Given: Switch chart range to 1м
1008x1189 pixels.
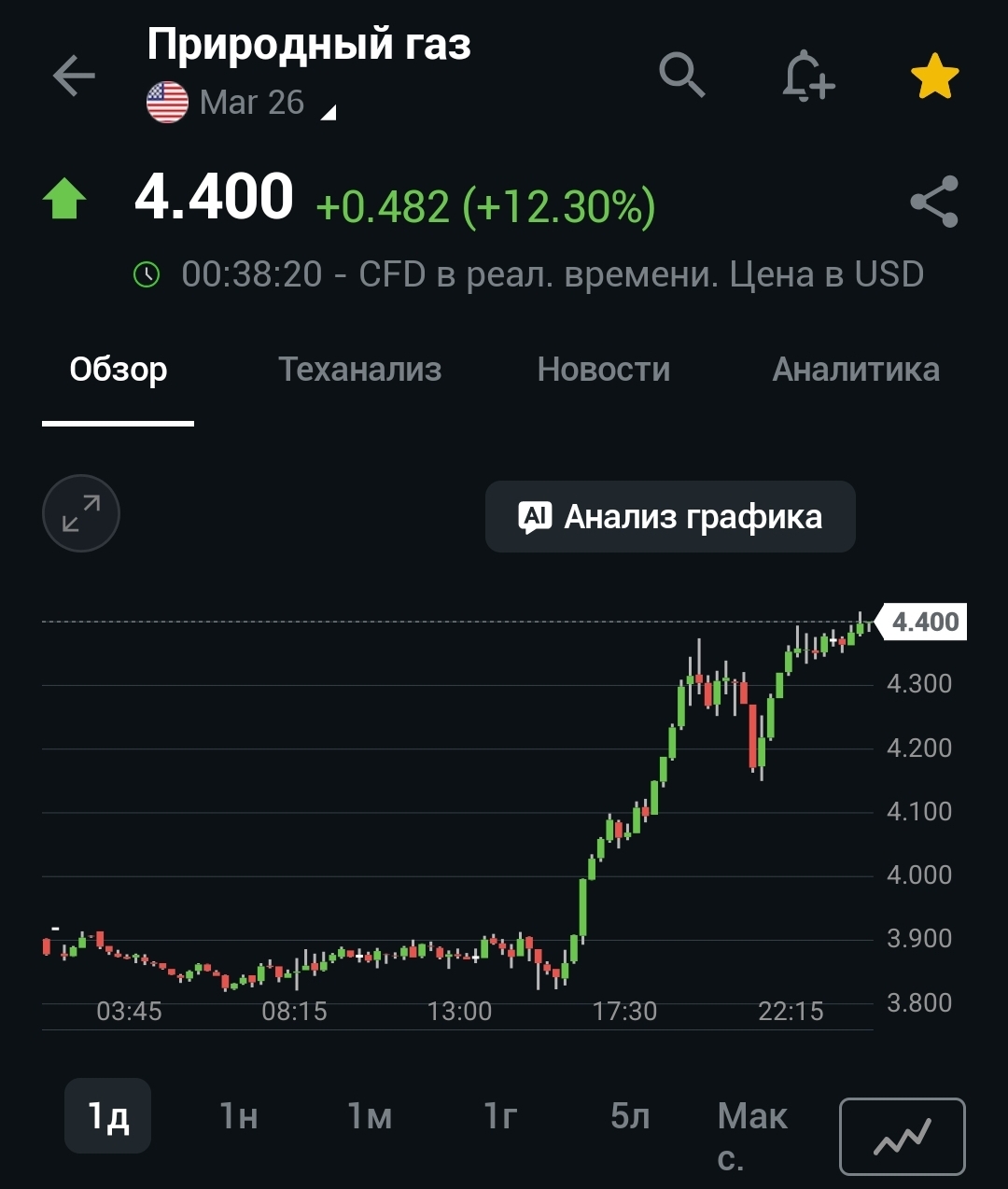Looking at the screenshot, I should (370, 1116).
